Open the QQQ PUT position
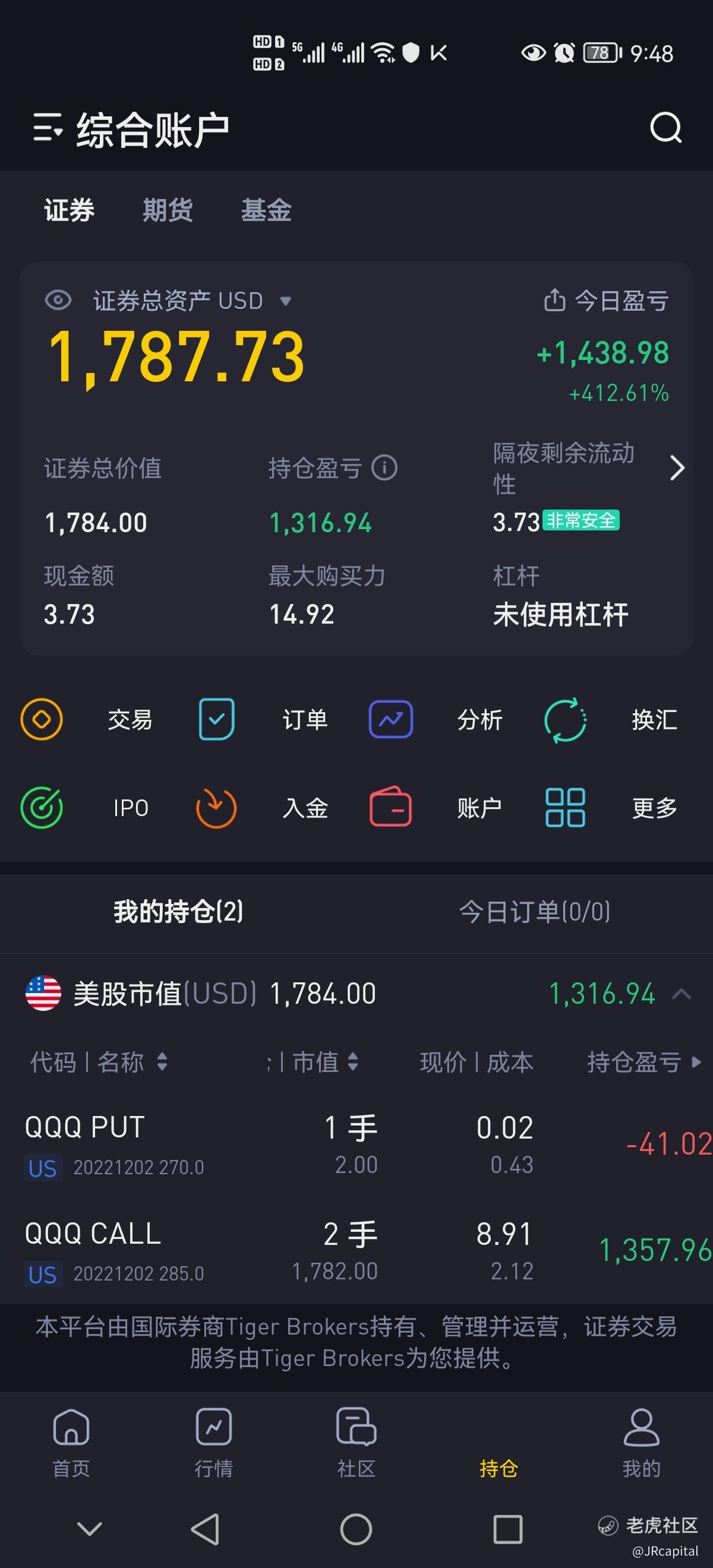 tap(356, 1145)
